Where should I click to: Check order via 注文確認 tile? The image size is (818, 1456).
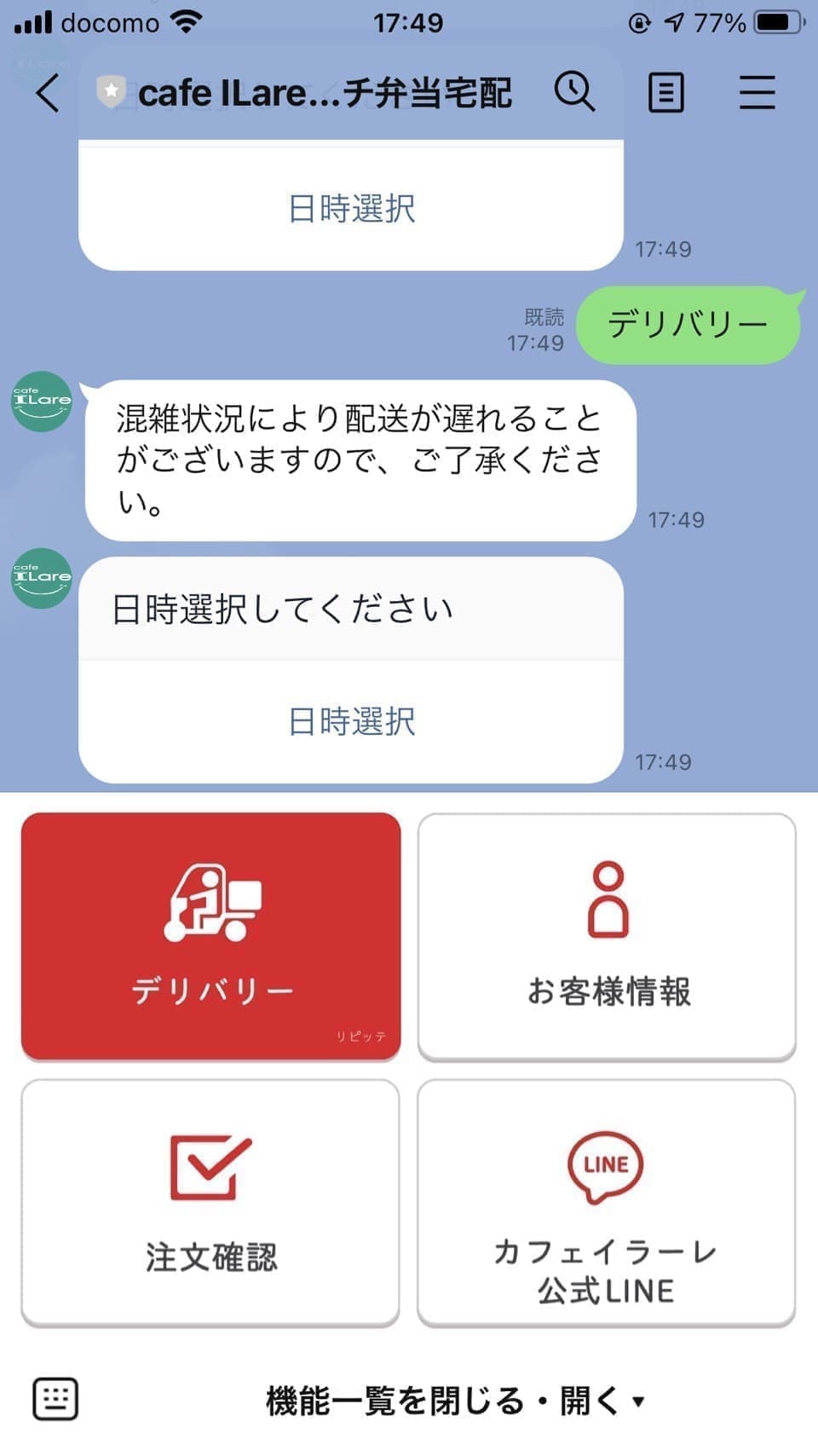[210, 1202]
